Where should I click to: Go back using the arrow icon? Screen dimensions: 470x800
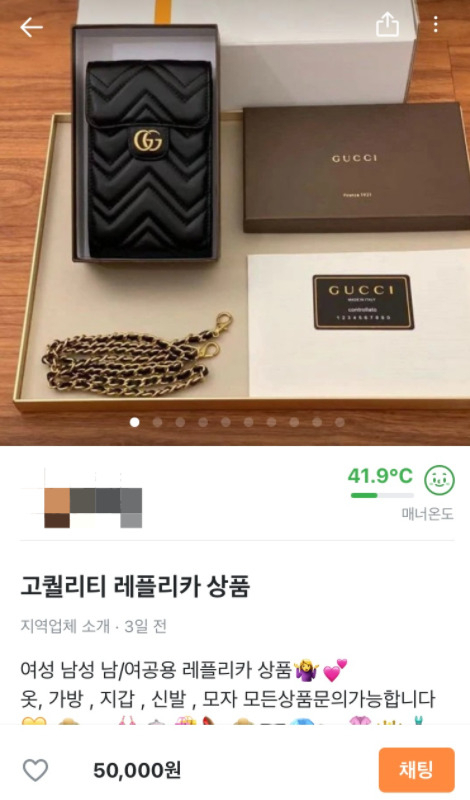coord(31,27)
